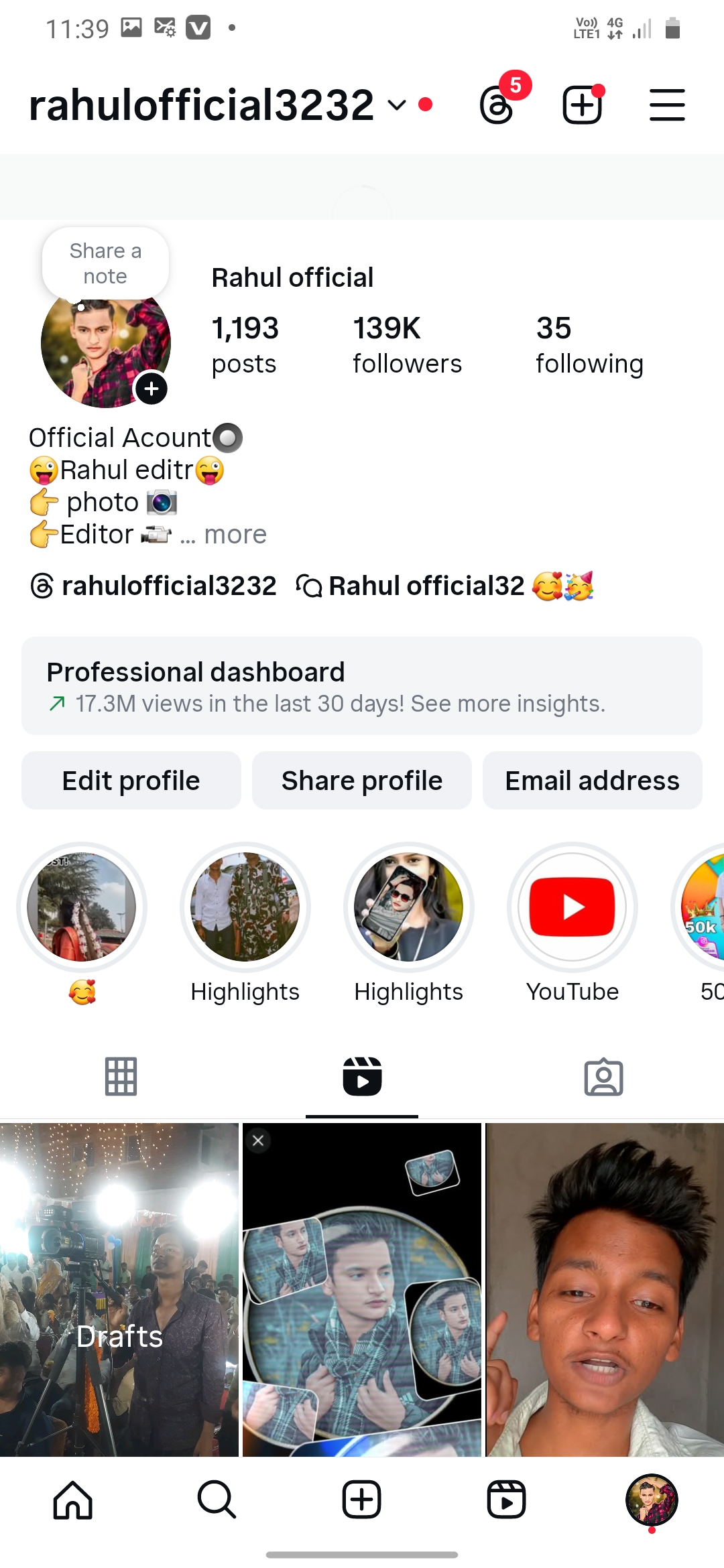
Task: Open the Threads icon with 5 badge
Action: point(498,105)
